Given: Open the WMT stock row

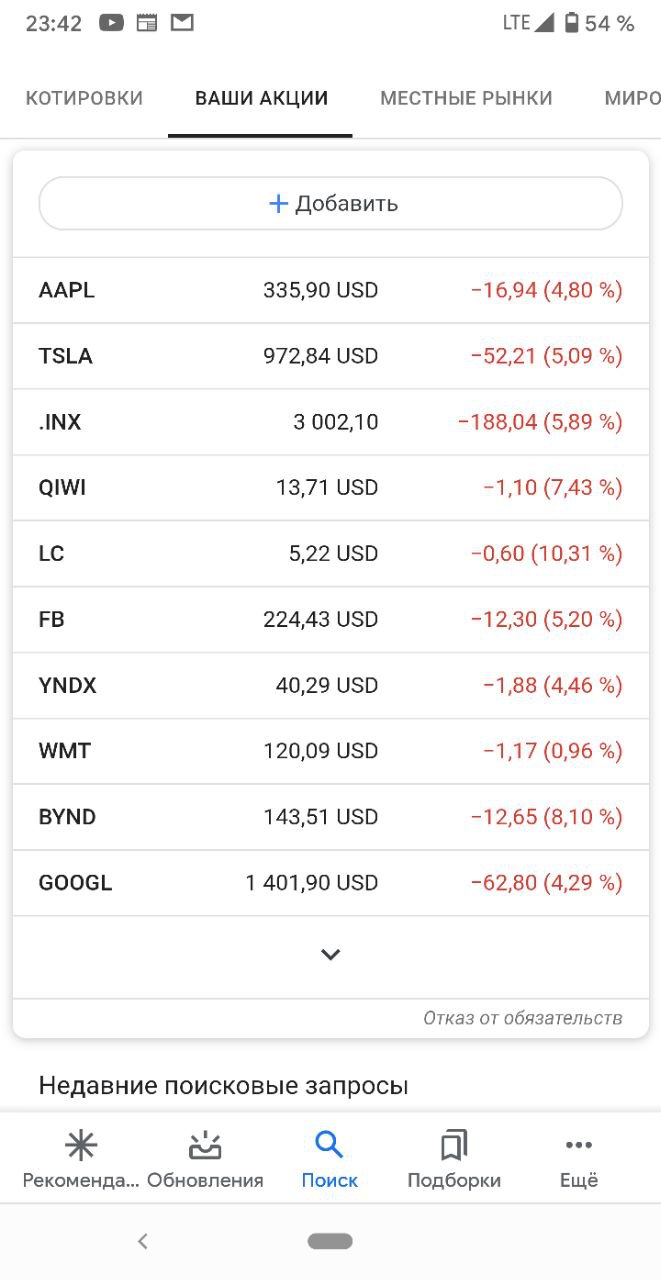Looking at the screenshot, I should point(330,752).
